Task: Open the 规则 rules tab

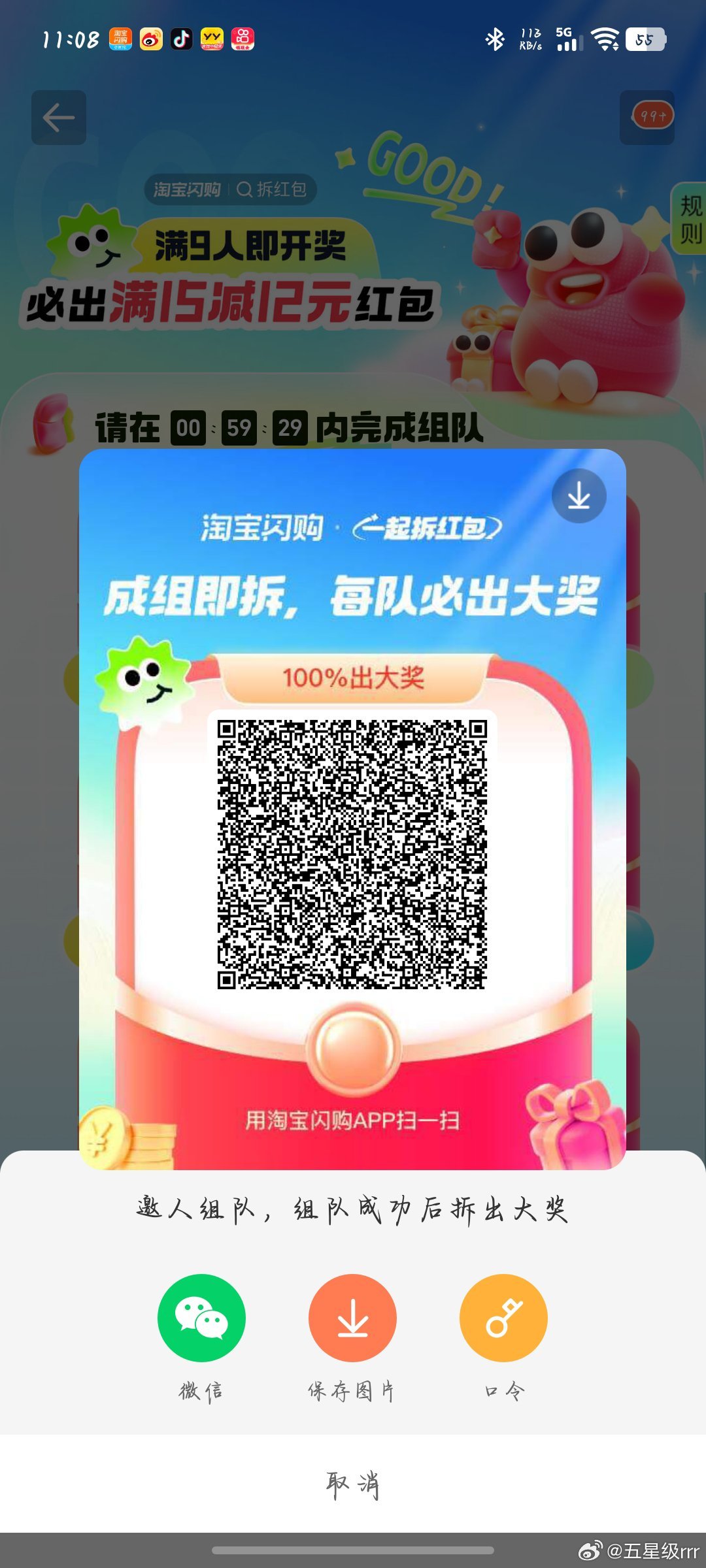Action: [690, 219]
